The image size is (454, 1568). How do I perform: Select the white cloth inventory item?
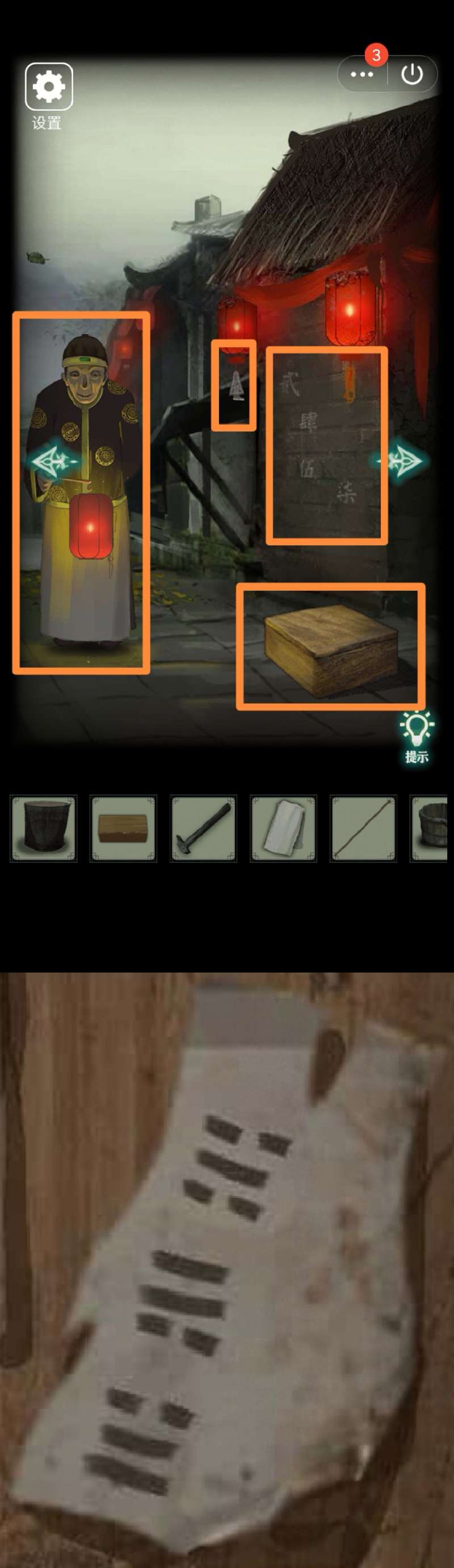tap(283, 828)
